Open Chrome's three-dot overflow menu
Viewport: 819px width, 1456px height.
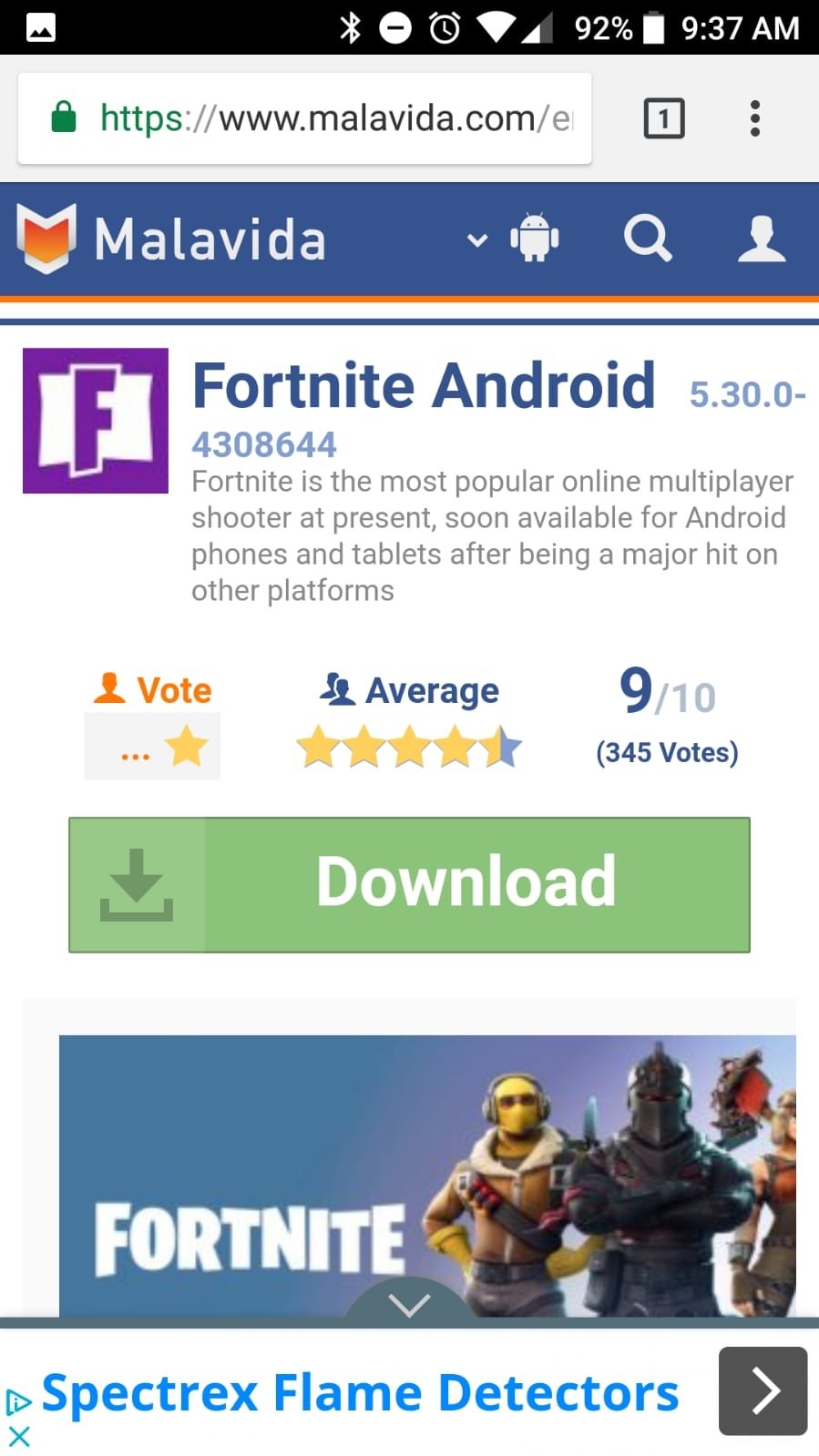click(754, 118)
